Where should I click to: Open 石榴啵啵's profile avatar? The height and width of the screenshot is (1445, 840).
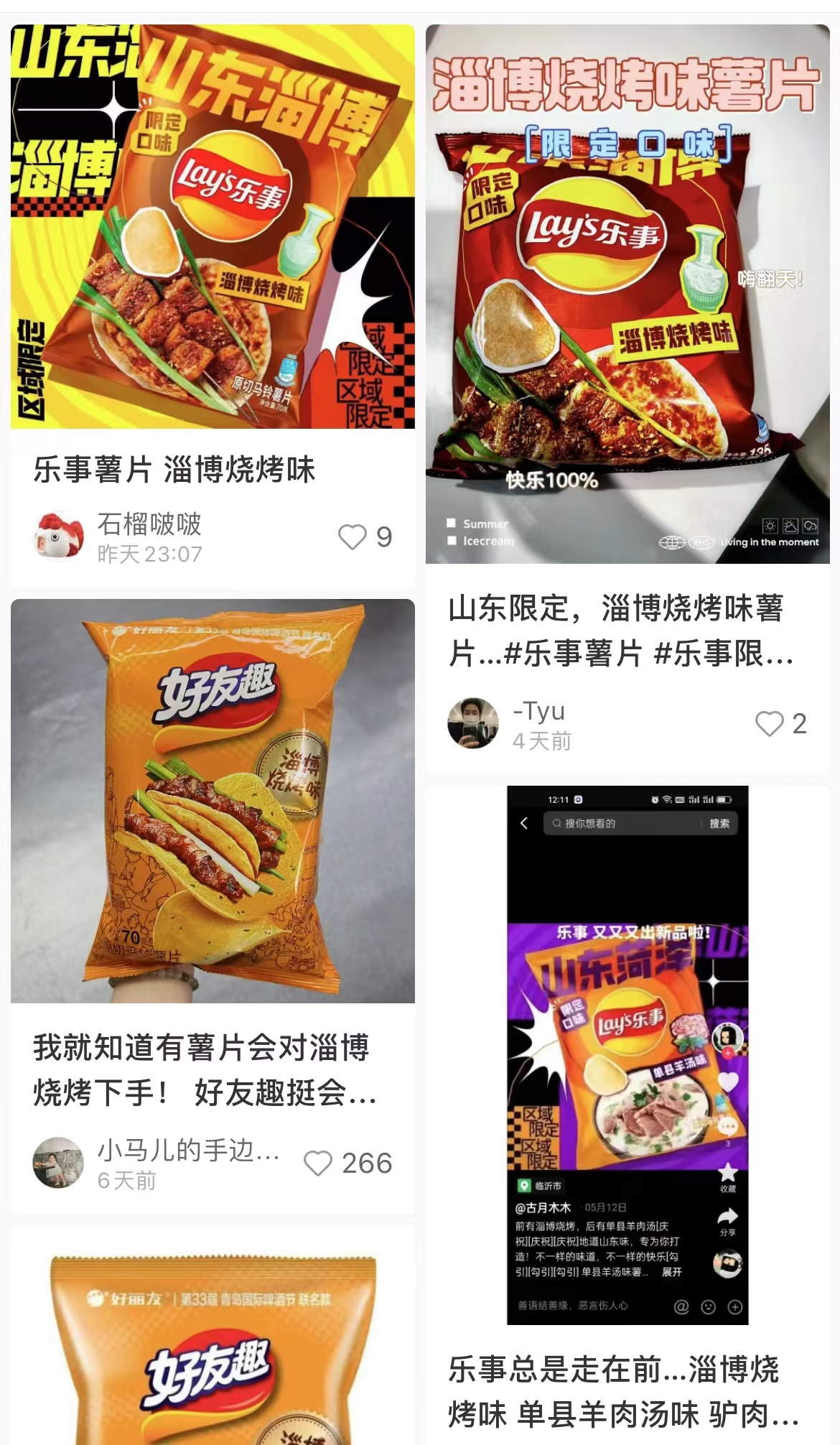click(x=58, y=536)
